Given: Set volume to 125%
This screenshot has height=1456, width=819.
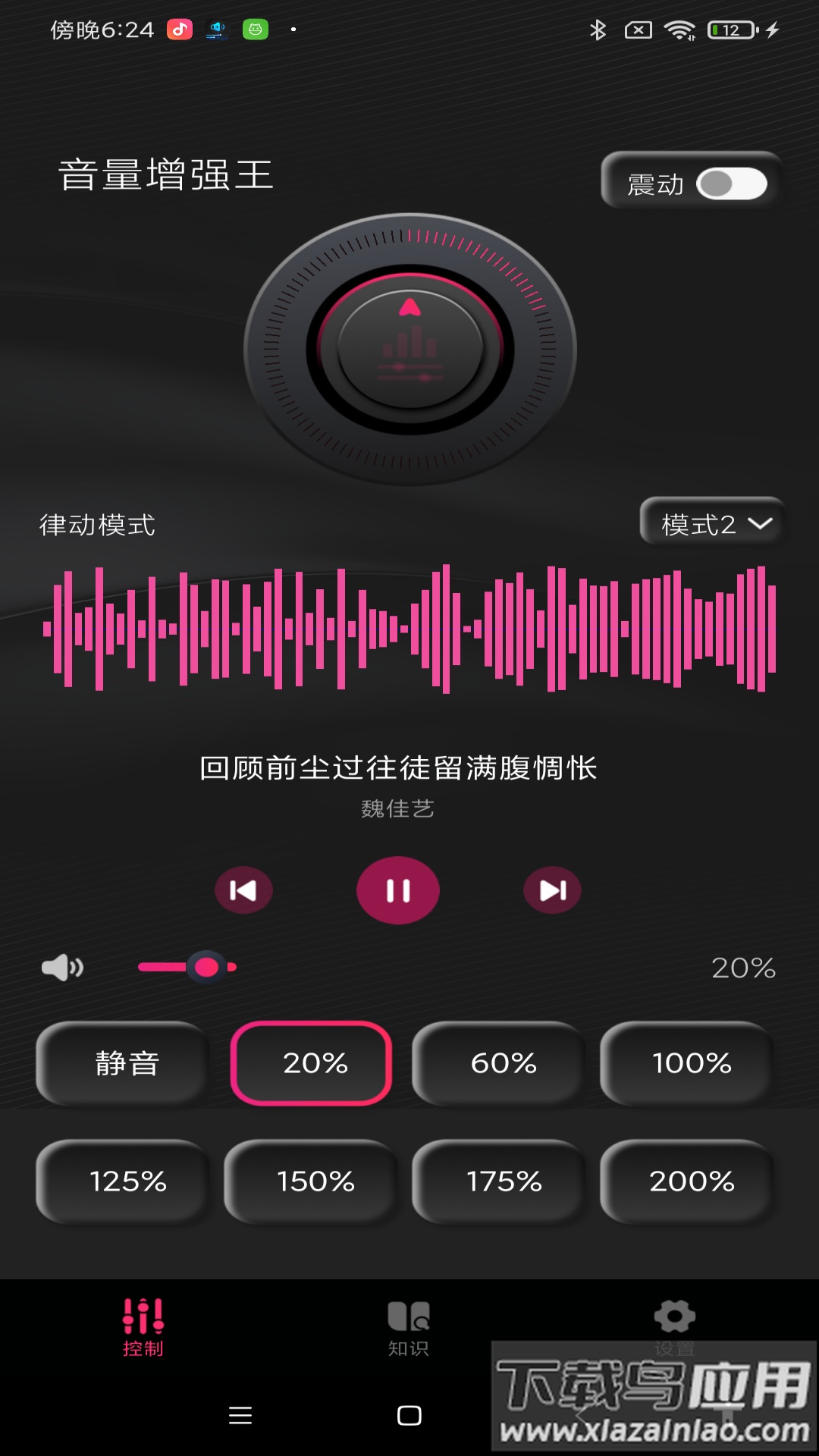Looking at the screenshot, I should (x=123, y=1181).
